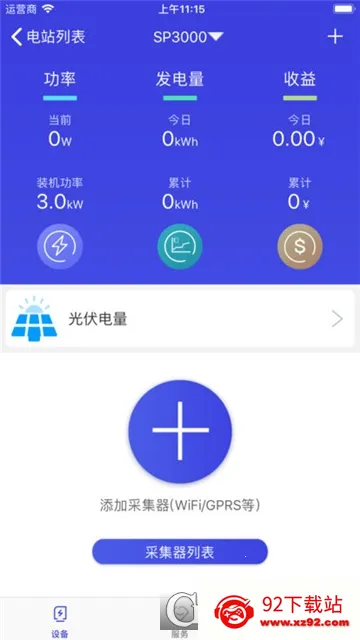Switch to the 设备 tab
The image size is (360, 640).
pyautogui.click(x=60, y=622)
